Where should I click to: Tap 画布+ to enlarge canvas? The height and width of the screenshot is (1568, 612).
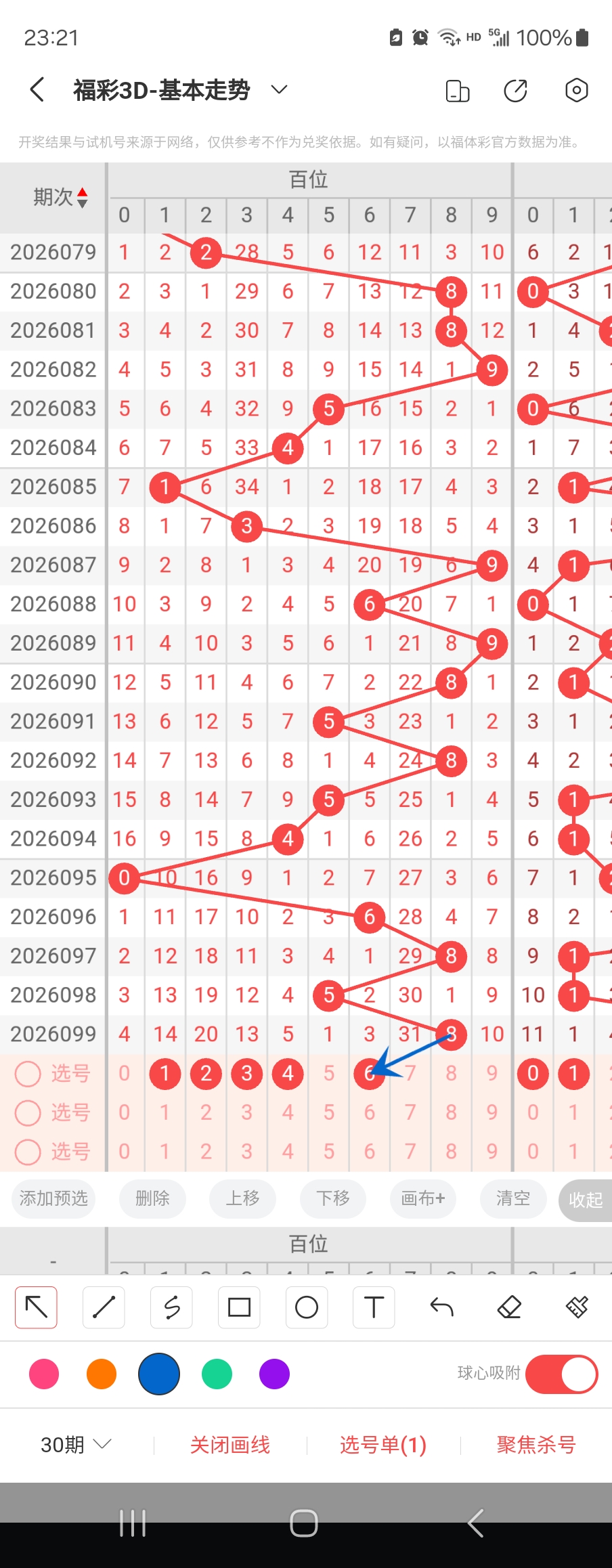(423, 1199)
